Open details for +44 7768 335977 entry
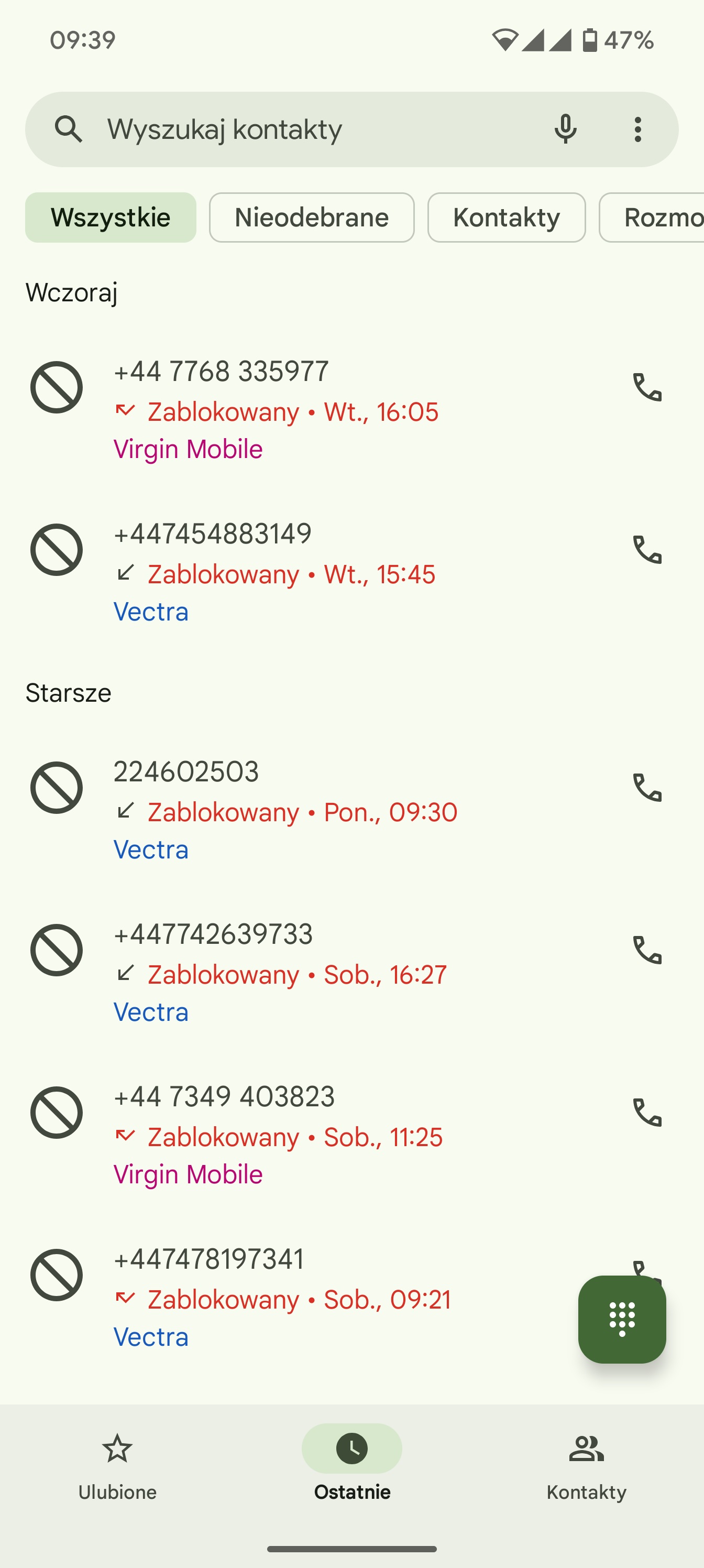The height and width of the screenshot is (1568, 704). click(304, 409)
